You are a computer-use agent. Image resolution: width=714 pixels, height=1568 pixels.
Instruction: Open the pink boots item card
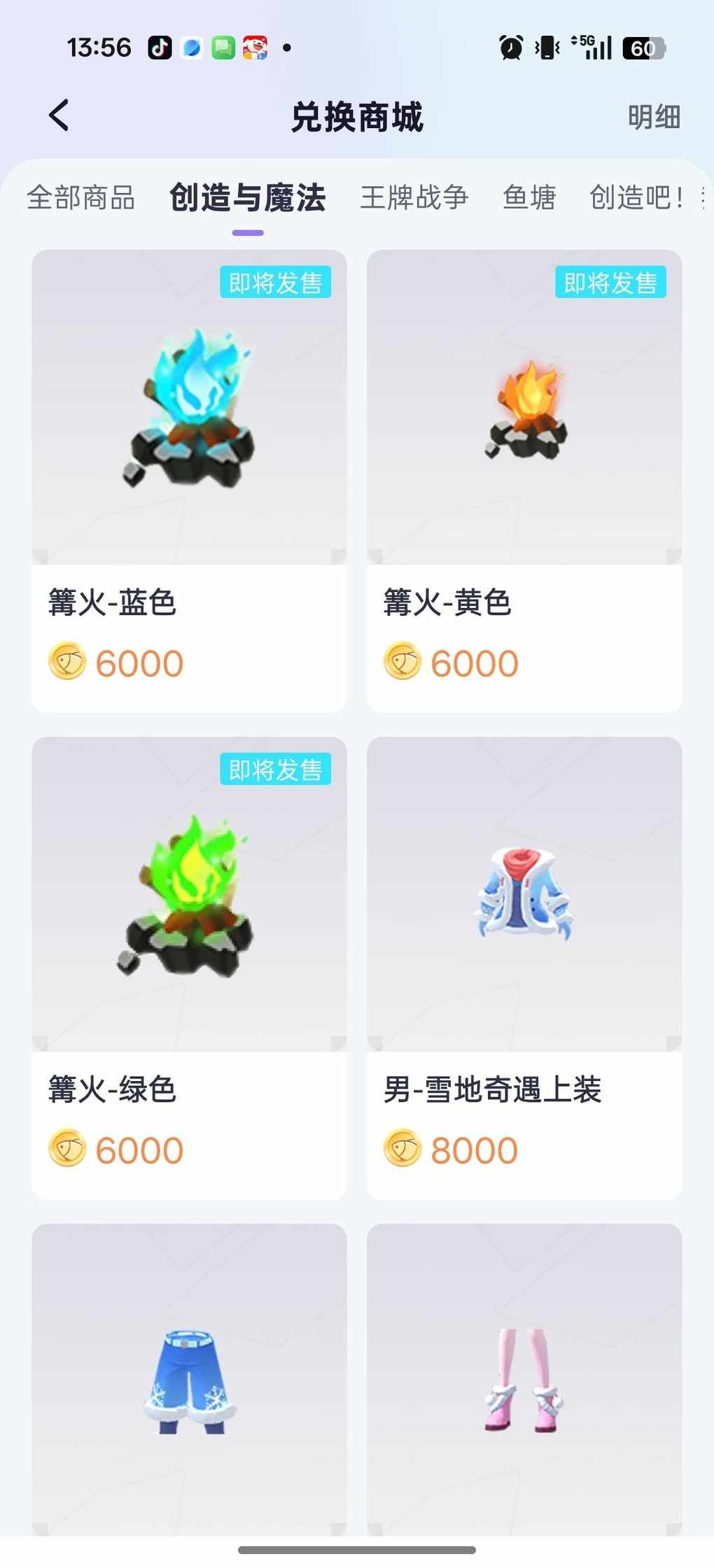[x=524, y=1382]
